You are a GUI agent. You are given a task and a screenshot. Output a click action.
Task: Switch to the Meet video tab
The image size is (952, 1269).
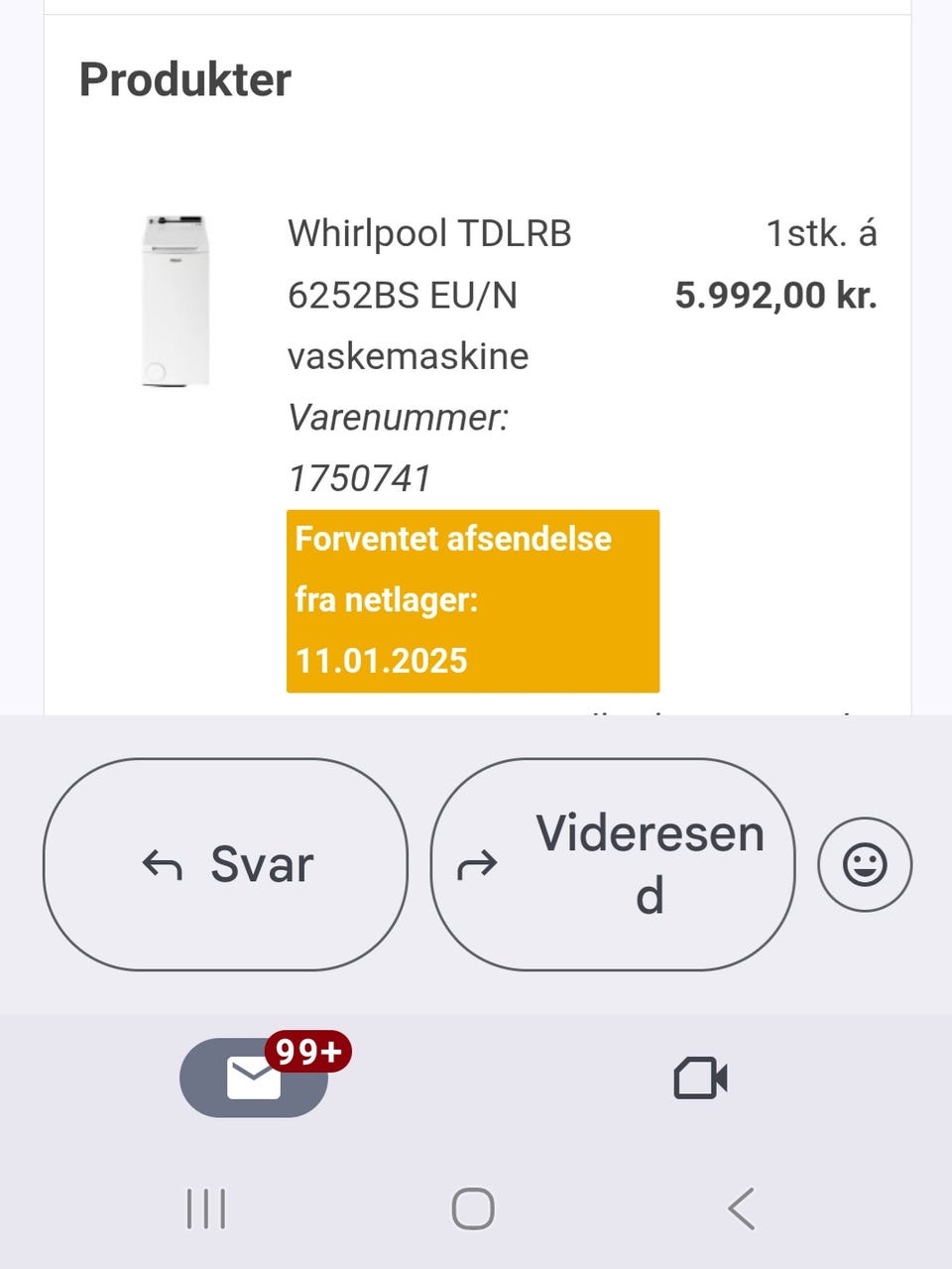pos(700,1078)
